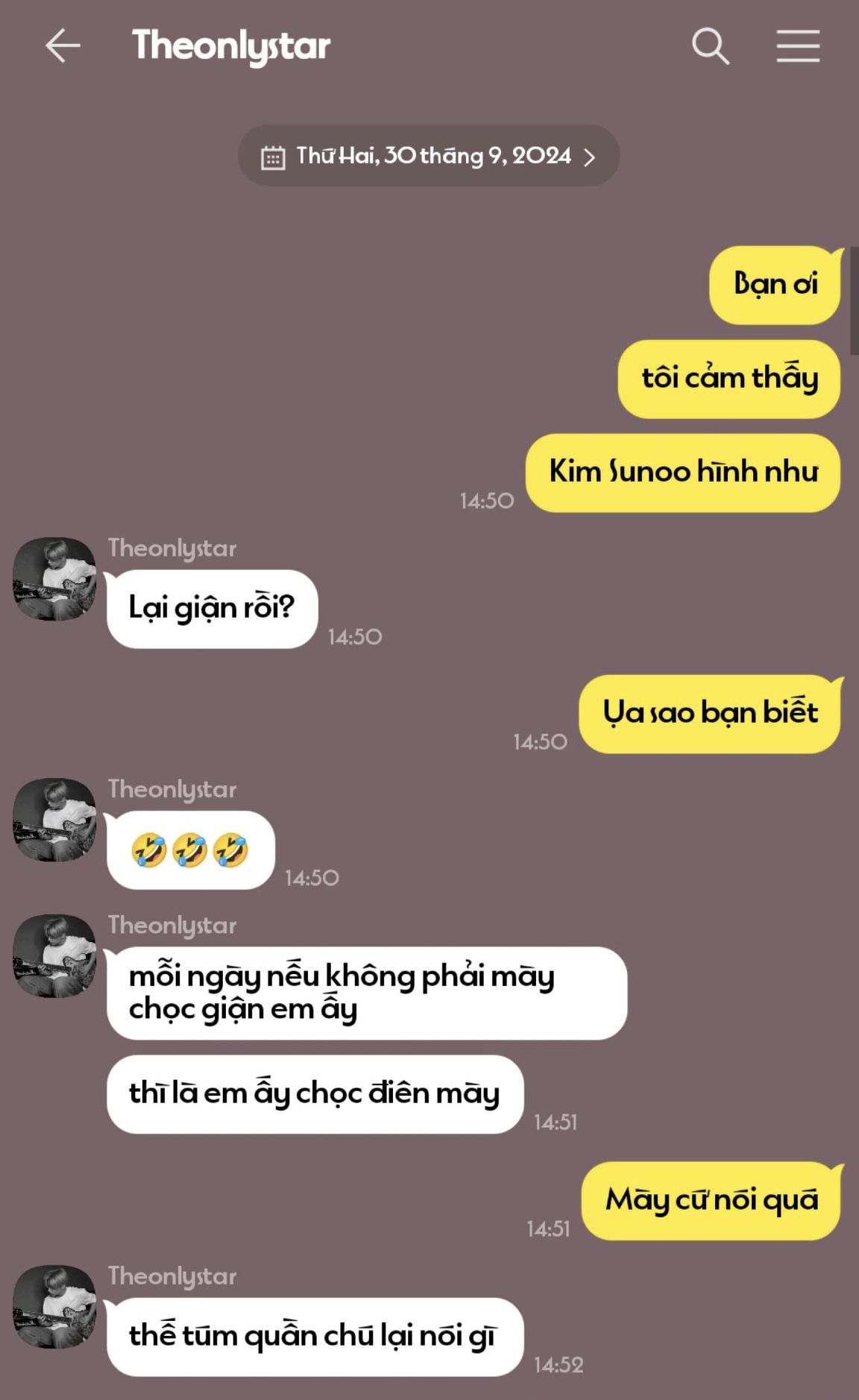This screenshot has width=859, height=1400.
Task: Go back from Theonlystar chat
Action: pos(63,46)
